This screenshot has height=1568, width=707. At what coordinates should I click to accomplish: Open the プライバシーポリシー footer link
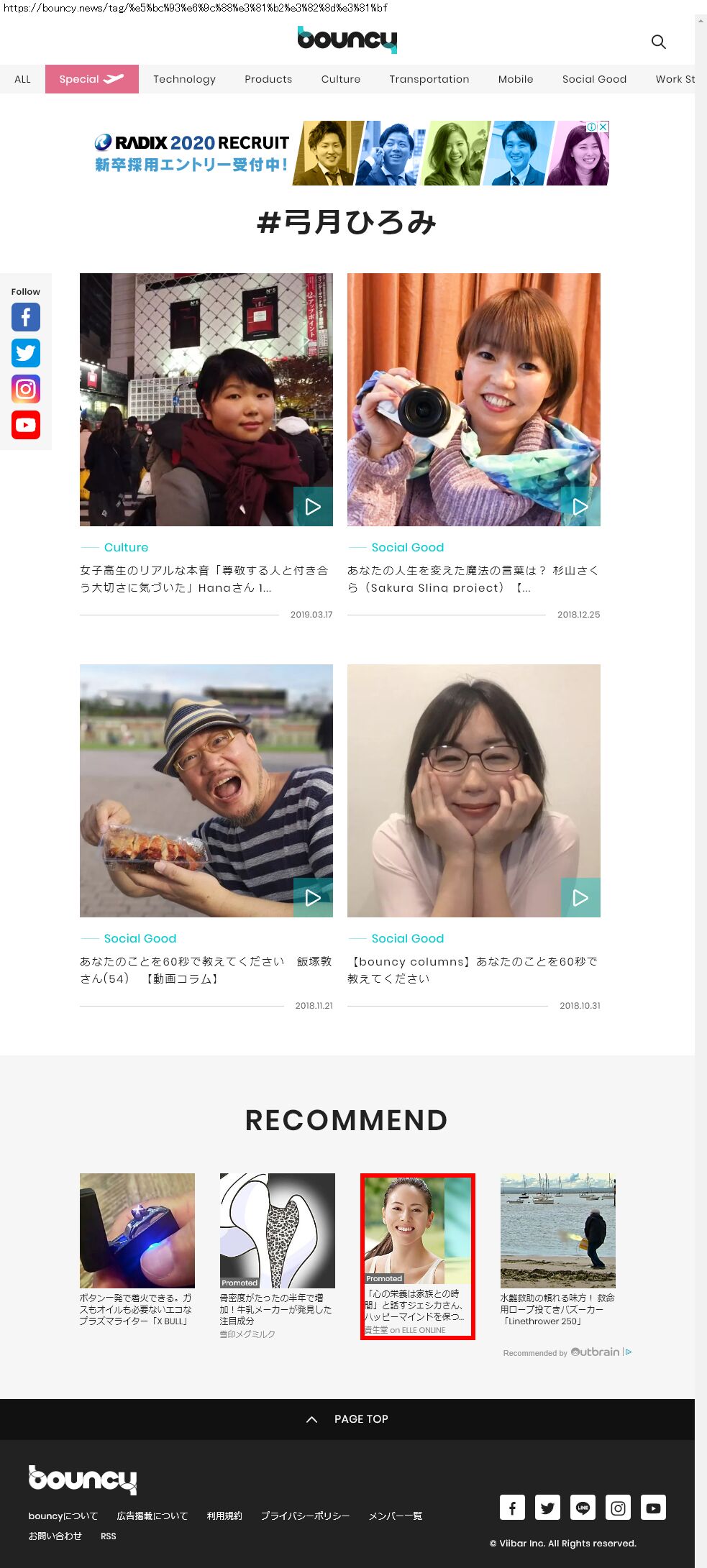click(x=305, y=1516)
